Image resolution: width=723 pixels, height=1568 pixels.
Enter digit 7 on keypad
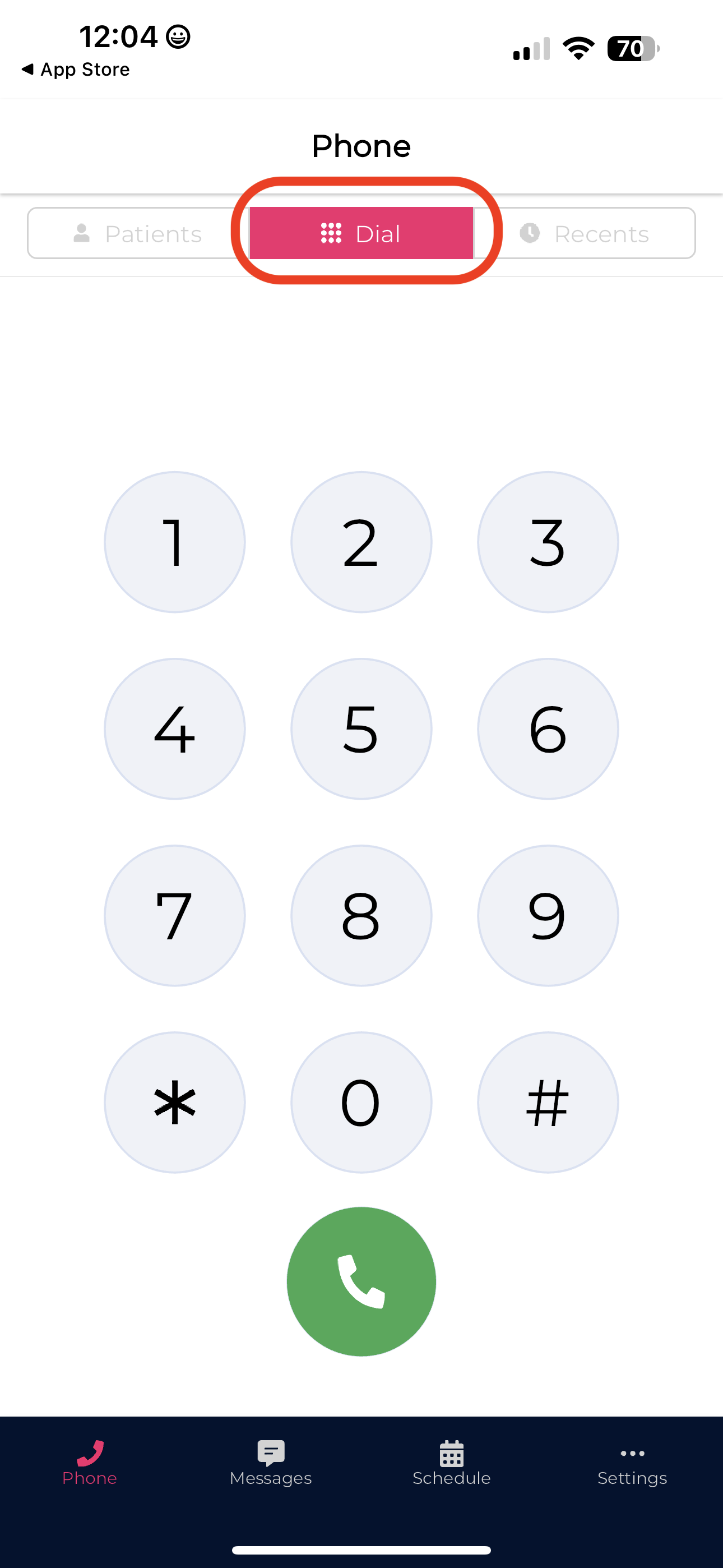coord(175,915)
